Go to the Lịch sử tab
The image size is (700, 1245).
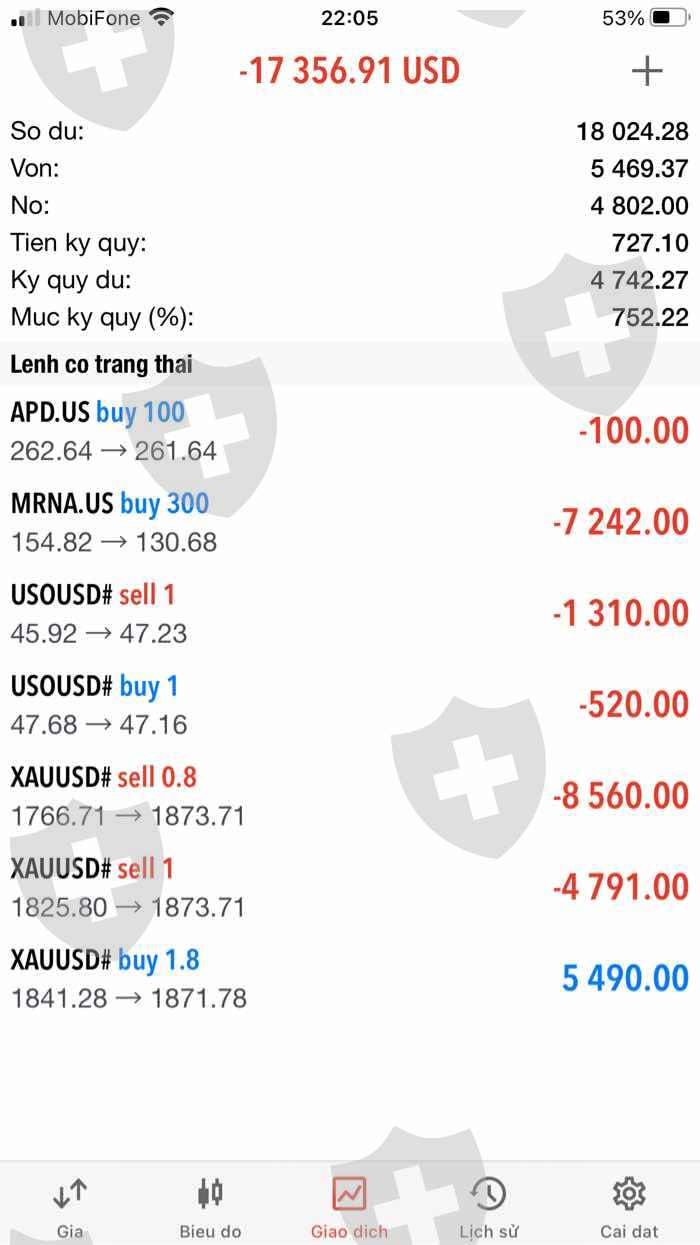coord(489,1206)
